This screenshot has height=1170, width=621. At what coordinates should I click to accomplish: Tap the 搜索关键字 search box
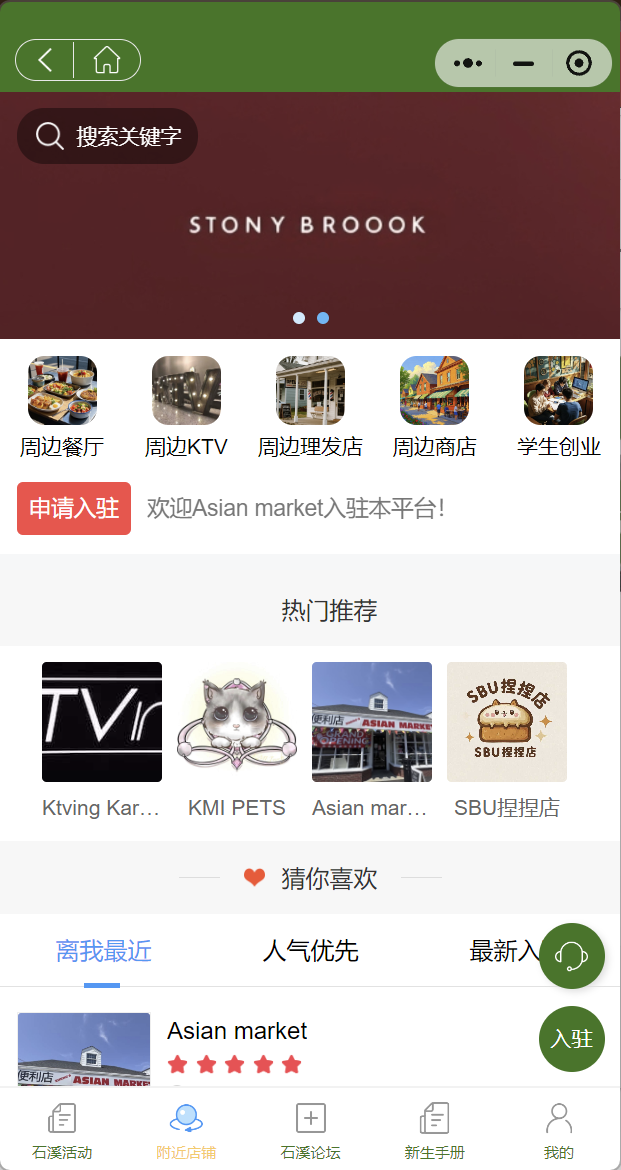tap(108, 136)
